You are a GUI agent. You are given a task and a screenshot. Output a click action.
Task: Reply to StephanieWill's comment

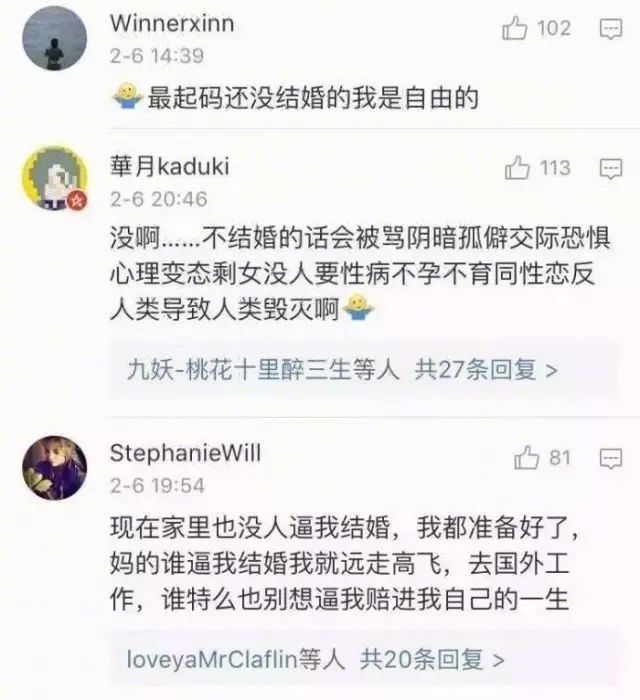(x=609, y=459)
